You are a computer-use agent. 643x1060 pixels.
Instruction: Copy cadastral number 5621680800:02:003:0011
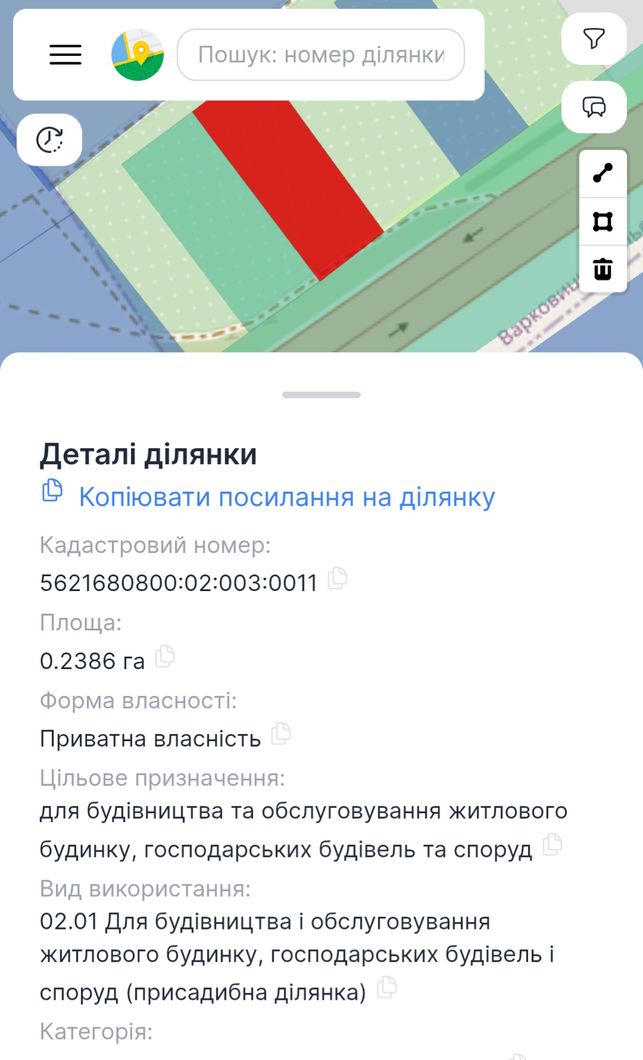click(337, 579)
